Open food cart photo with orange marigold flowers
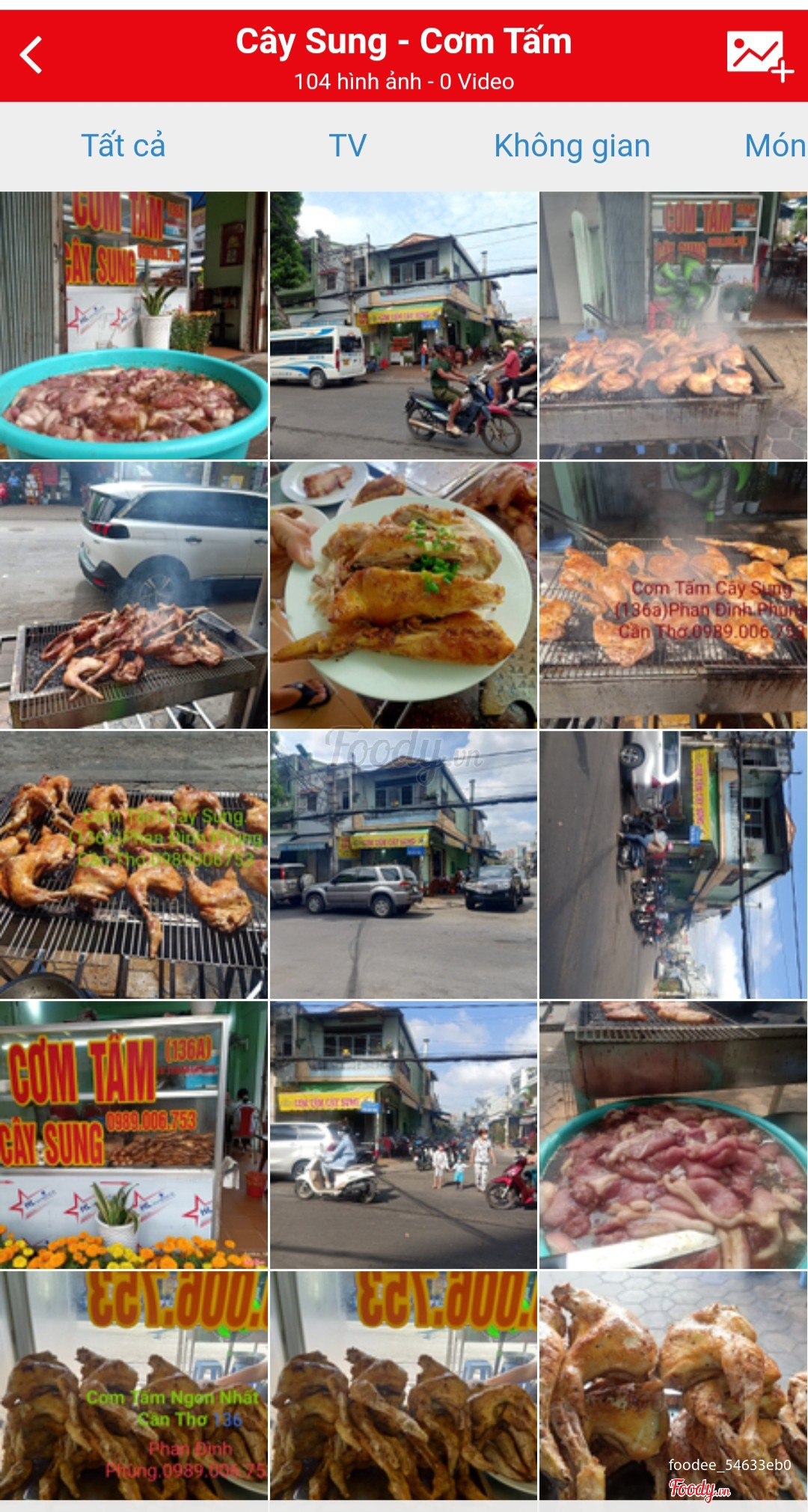Image resolution: width=808 pixels, height=1512 pixels. click(133, 1135)
